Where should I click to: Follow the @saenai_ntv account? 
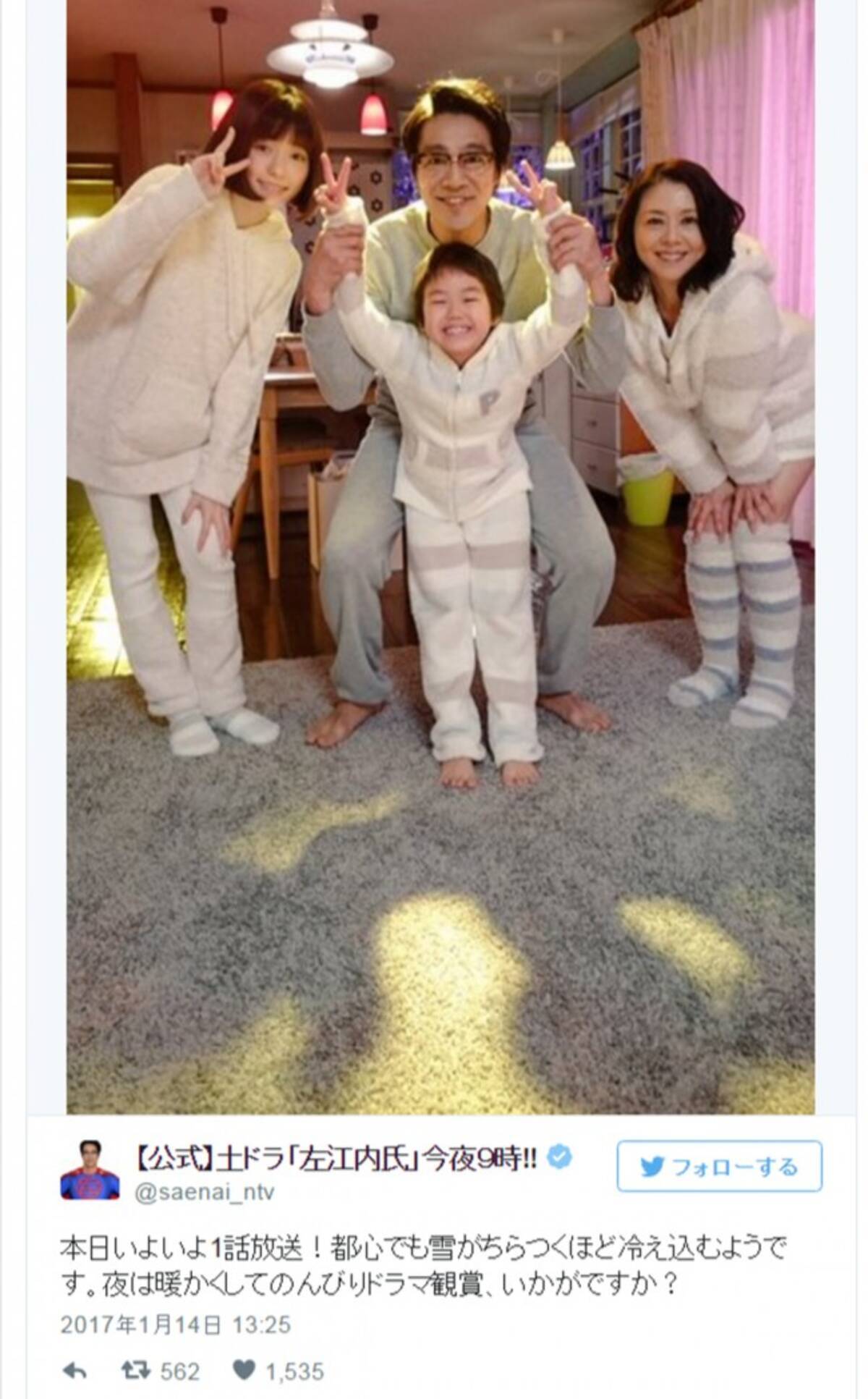pos(718,1166)
